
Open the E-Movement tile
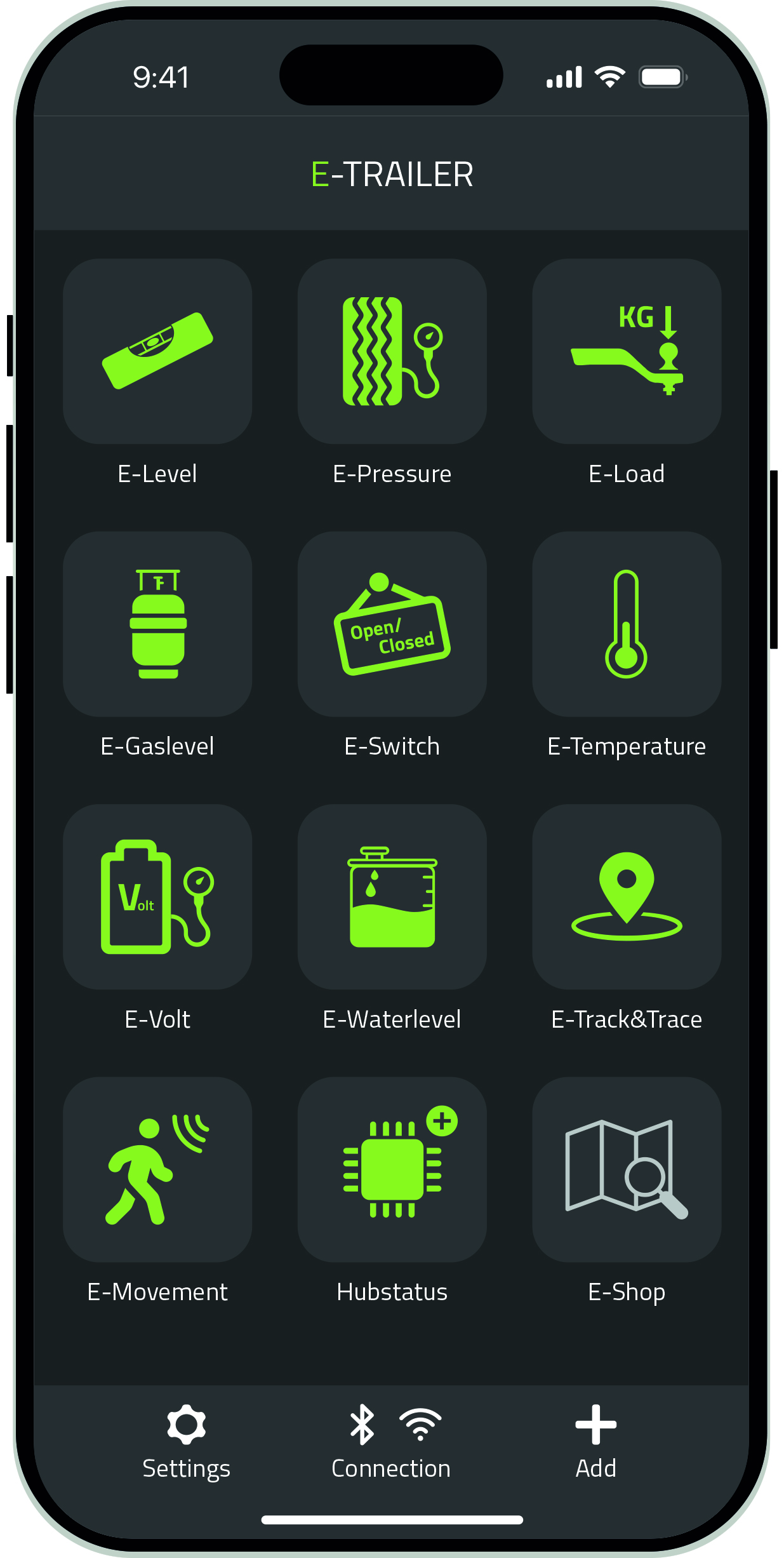point(157,1169)
